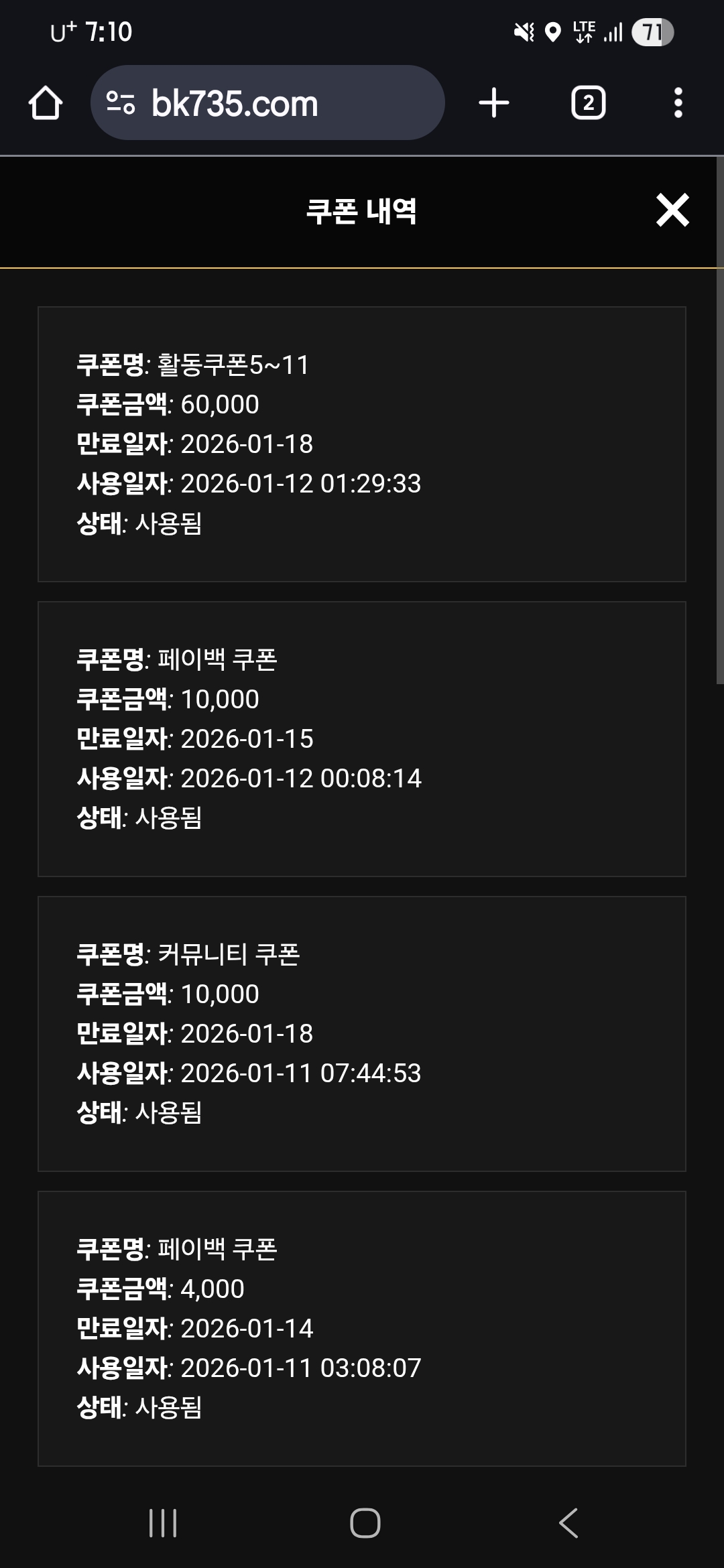
Task: Open a new browser tab
Action: click(494, 103)
